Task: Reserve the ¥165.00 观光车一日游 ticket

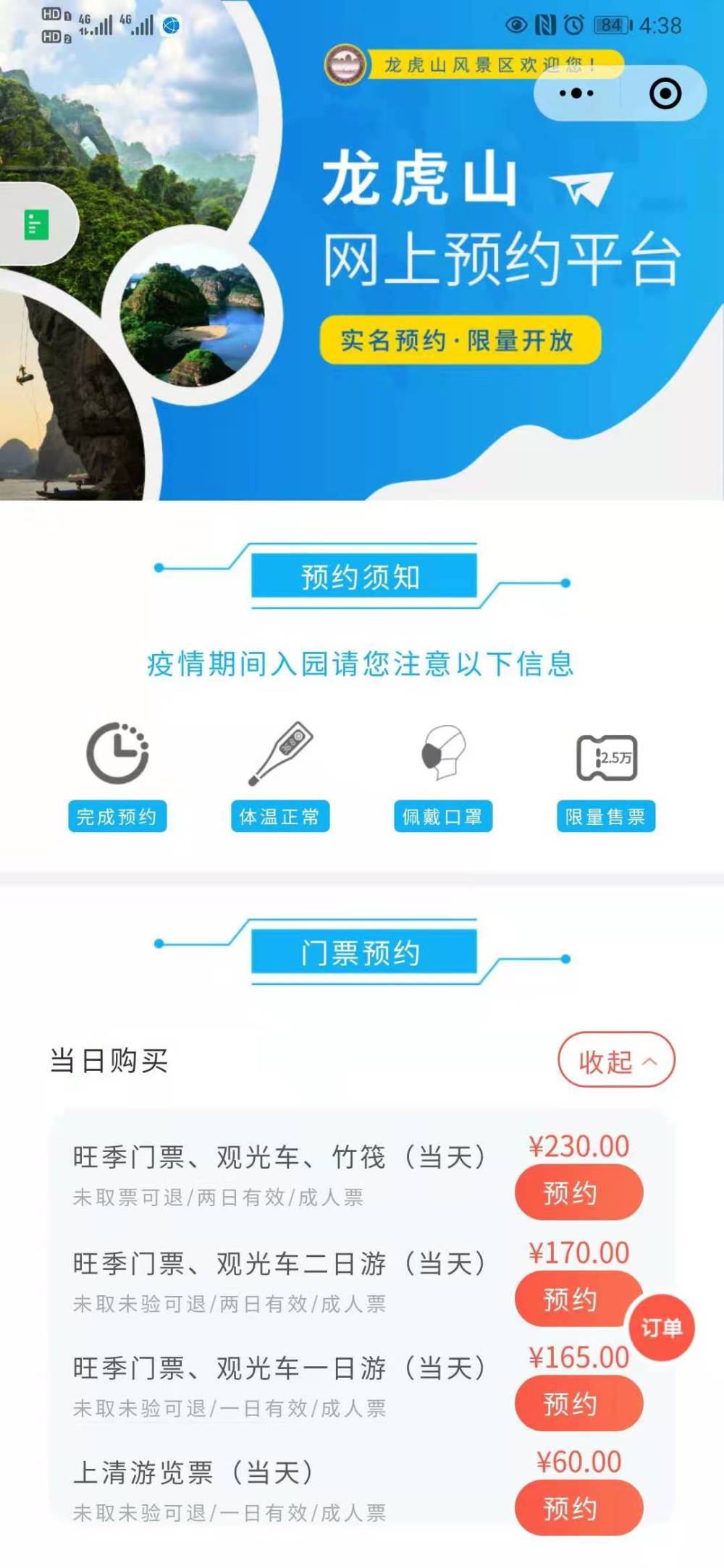Action: [x=578, y=1404]
